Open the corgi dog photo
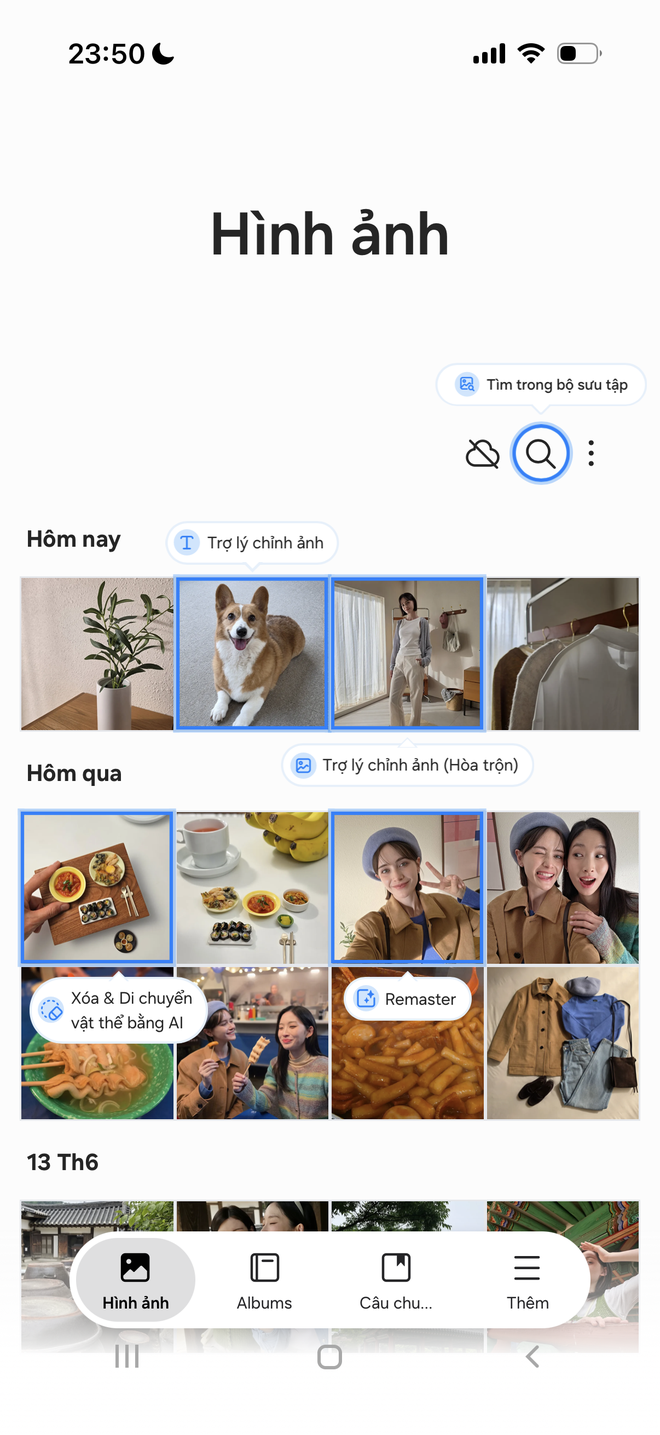Viewport: 660px width, 1435px height. (252, 653)
